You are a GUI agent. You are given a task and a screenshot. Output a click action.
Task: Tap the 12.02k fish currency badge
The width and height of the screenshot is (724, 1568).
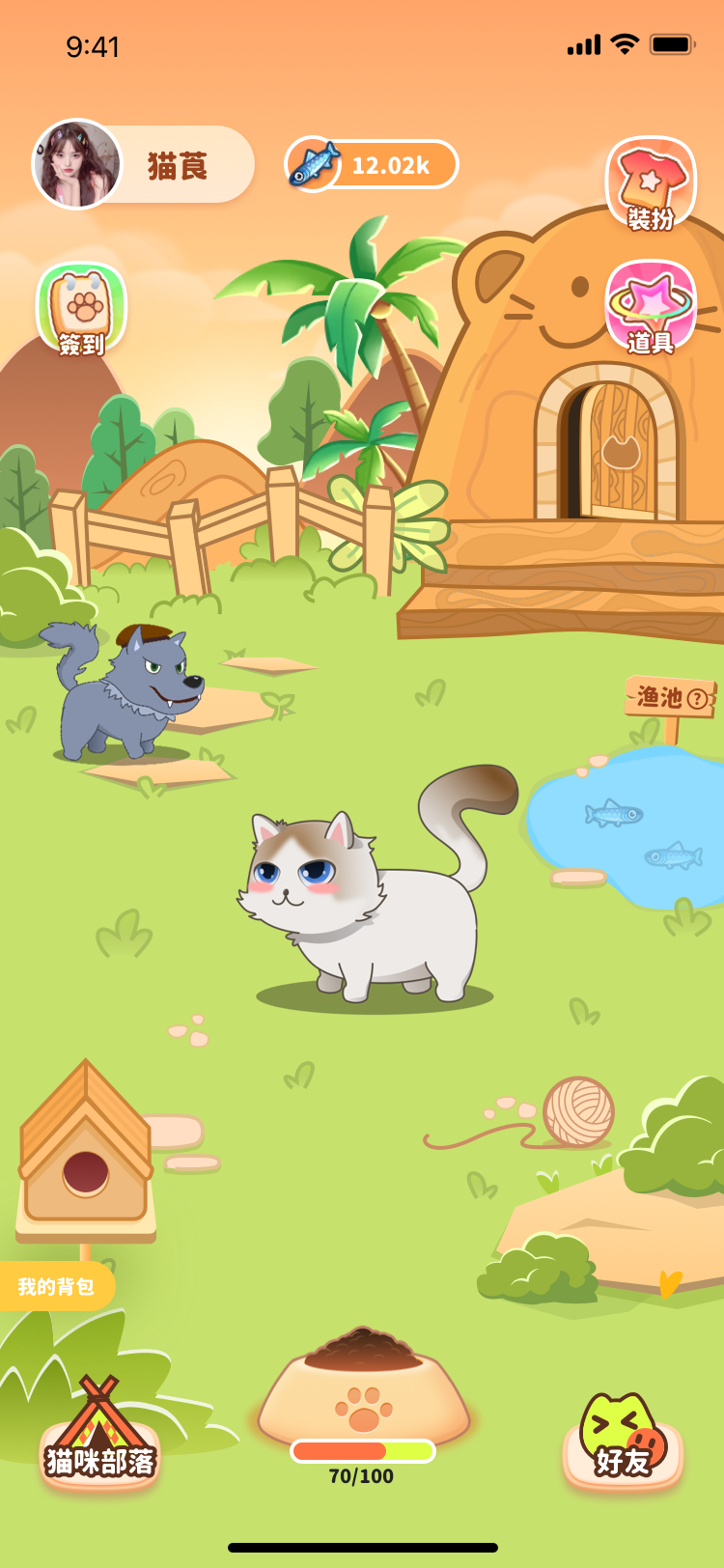pyautogui.click(x=373, y=165)
